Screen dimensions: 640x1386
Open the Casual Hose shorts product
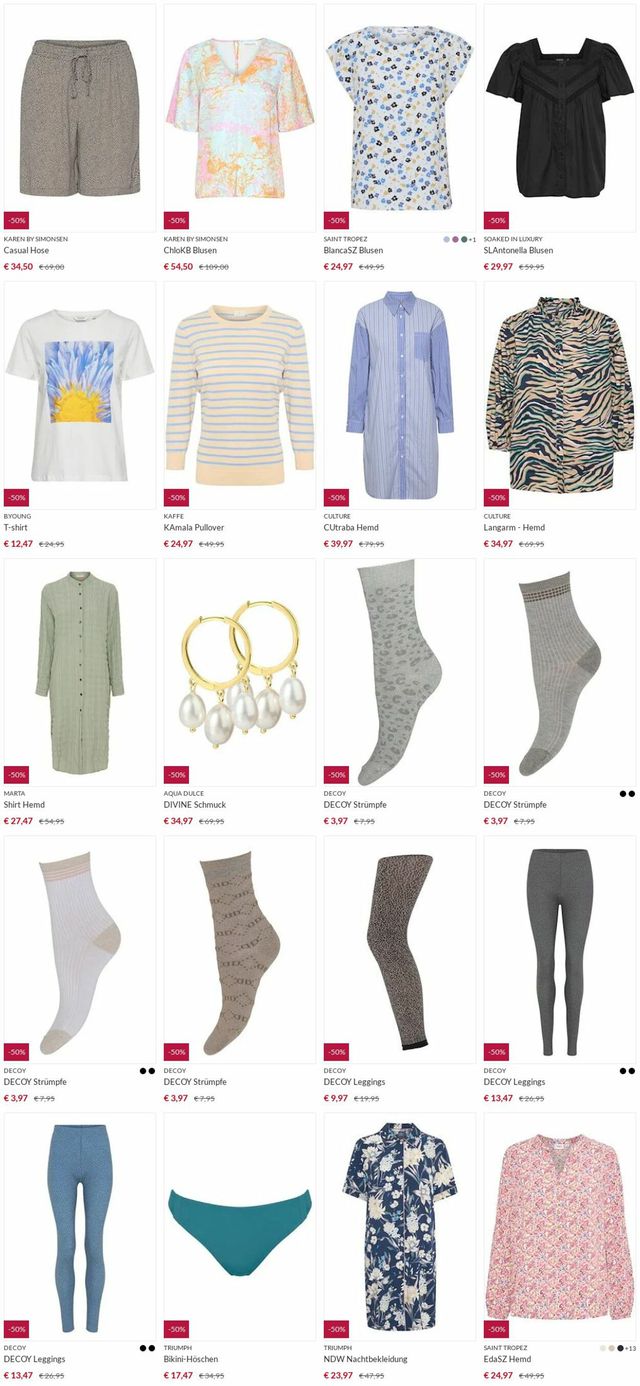click(80, 120)
